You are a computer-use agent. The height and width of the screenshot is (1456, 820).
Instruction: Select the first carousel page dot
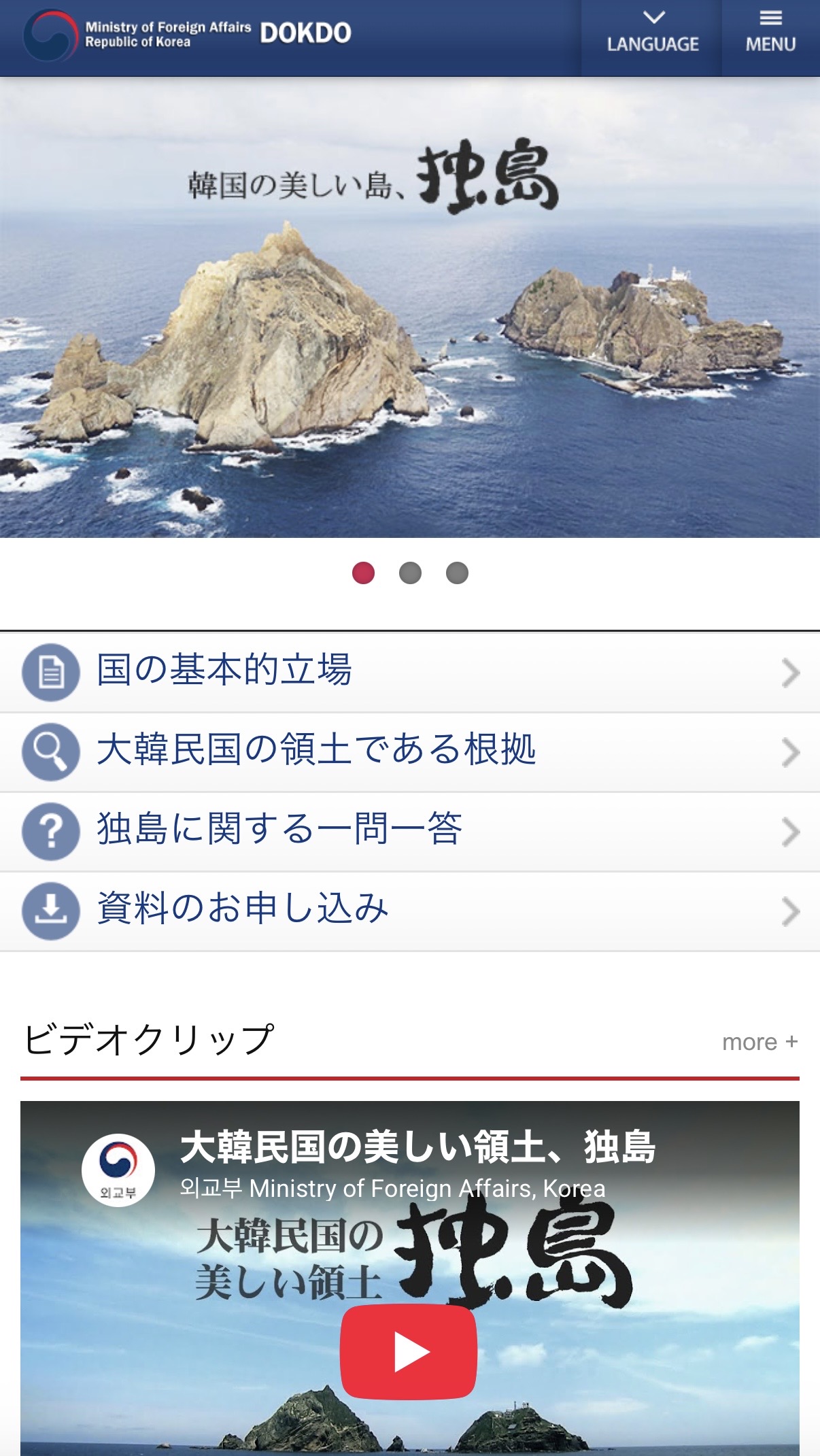click(x=363, y=573)
